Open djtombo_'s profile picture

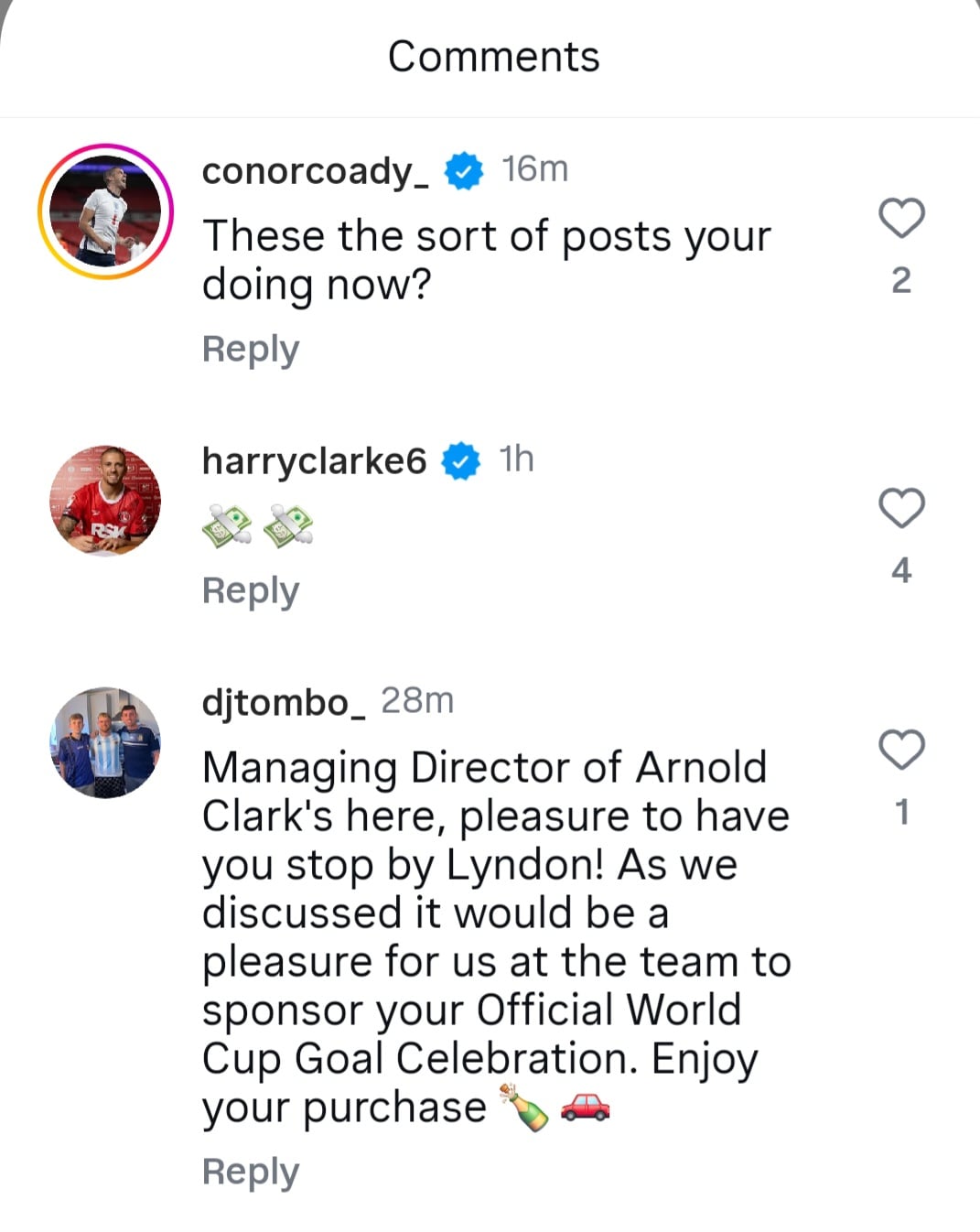coord(105,742)
